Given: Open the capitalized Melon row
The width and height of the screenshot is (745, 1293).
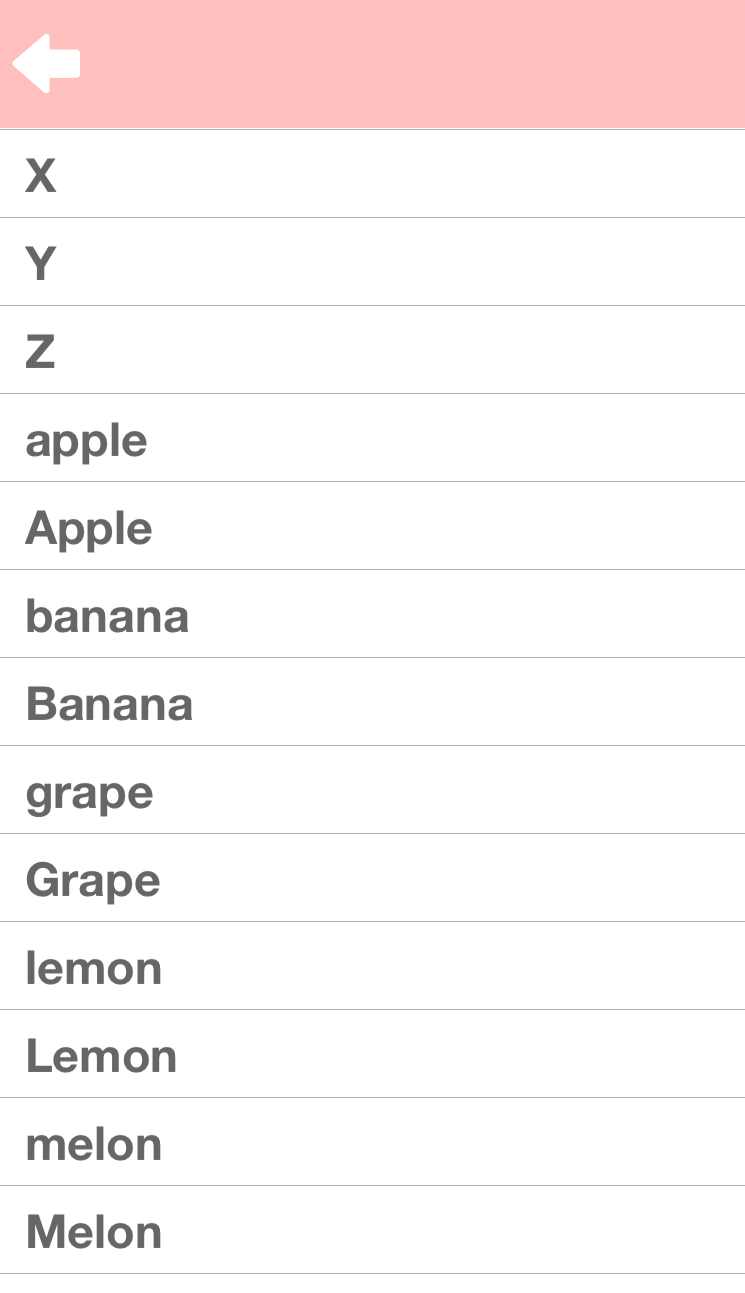Looking at the screenshot, I should 372,1230.
